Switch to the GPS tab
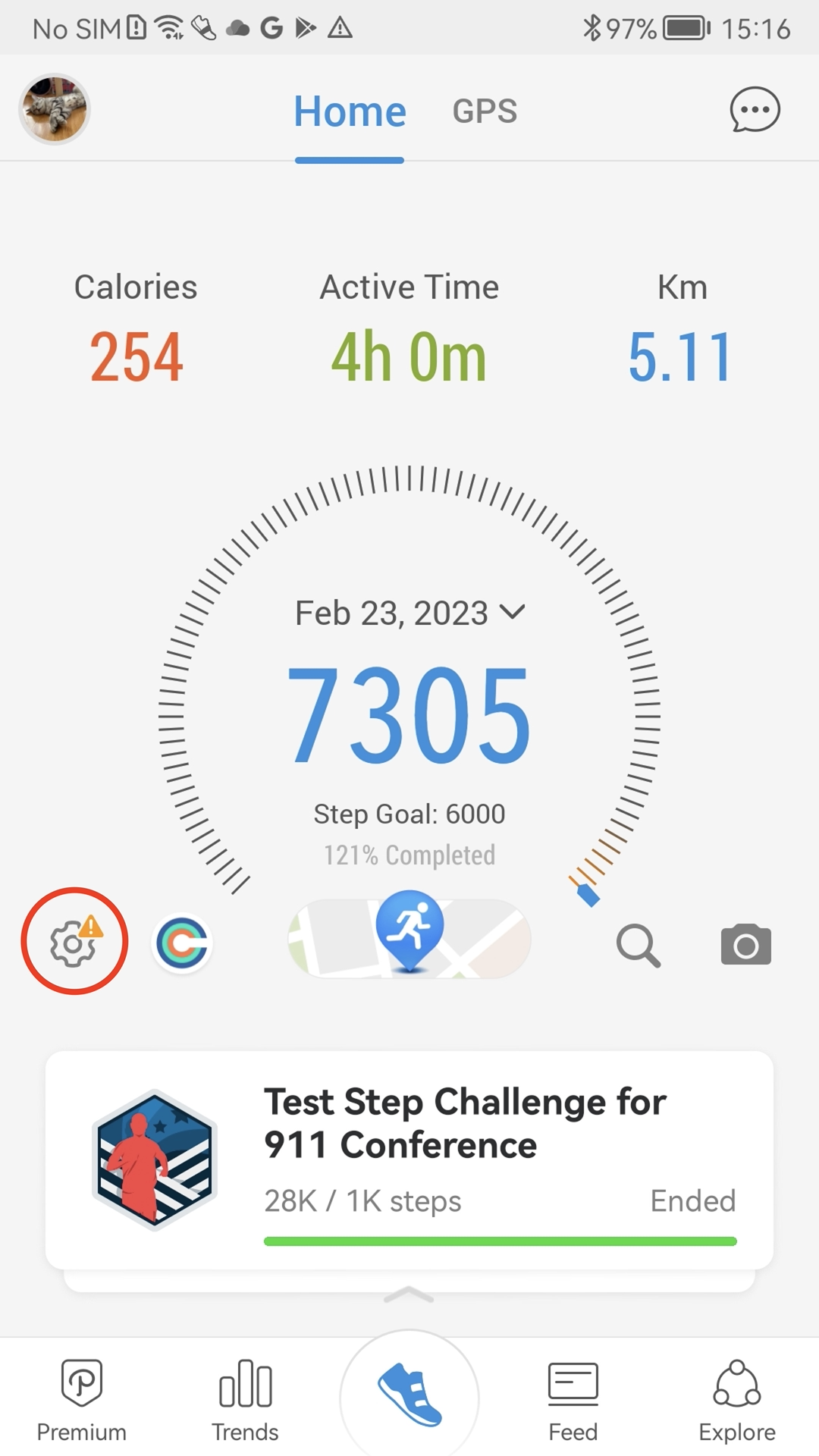This screenshot has width=819, height=1456. pyautogui.click(x=485, y=111)
